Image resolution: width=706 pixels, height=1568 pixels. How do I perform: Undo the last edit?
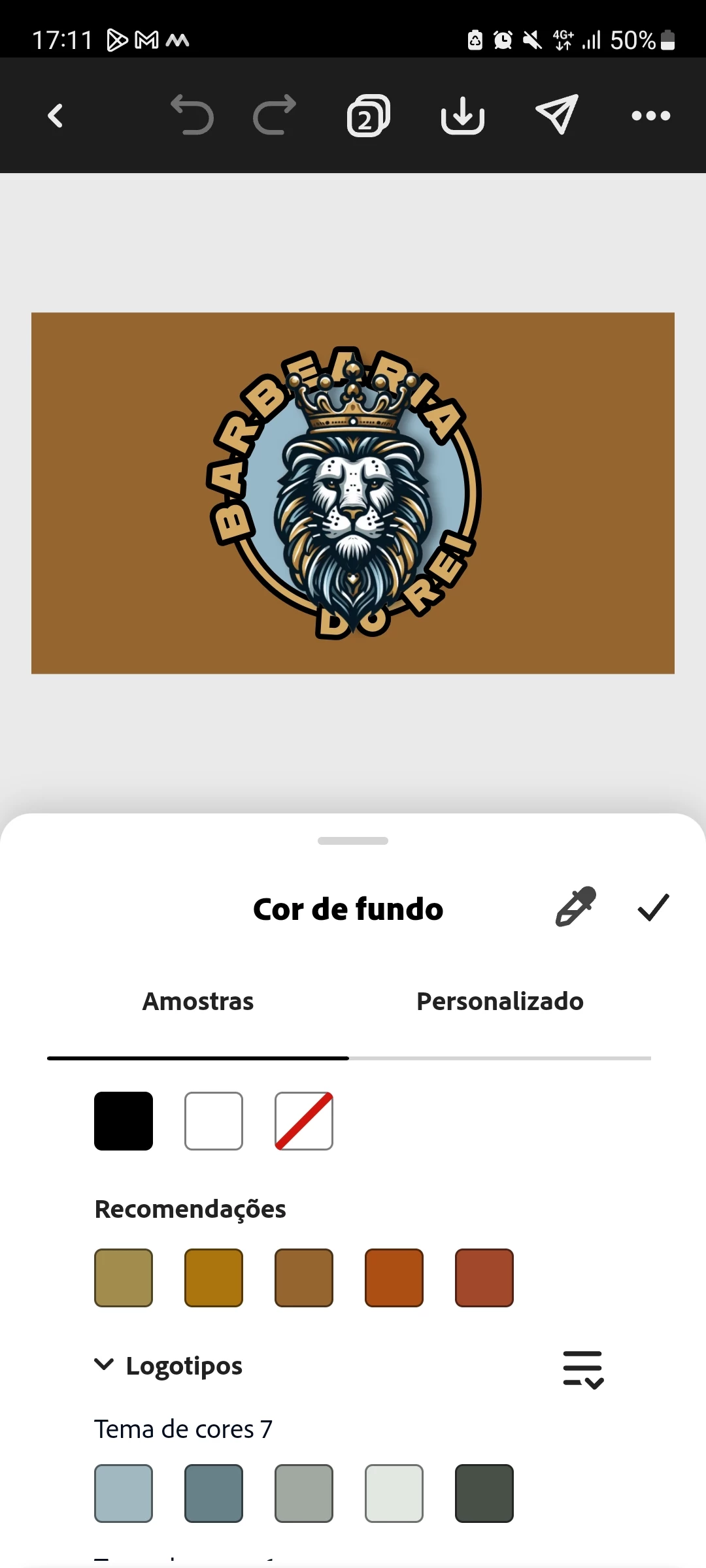(192, 116)
